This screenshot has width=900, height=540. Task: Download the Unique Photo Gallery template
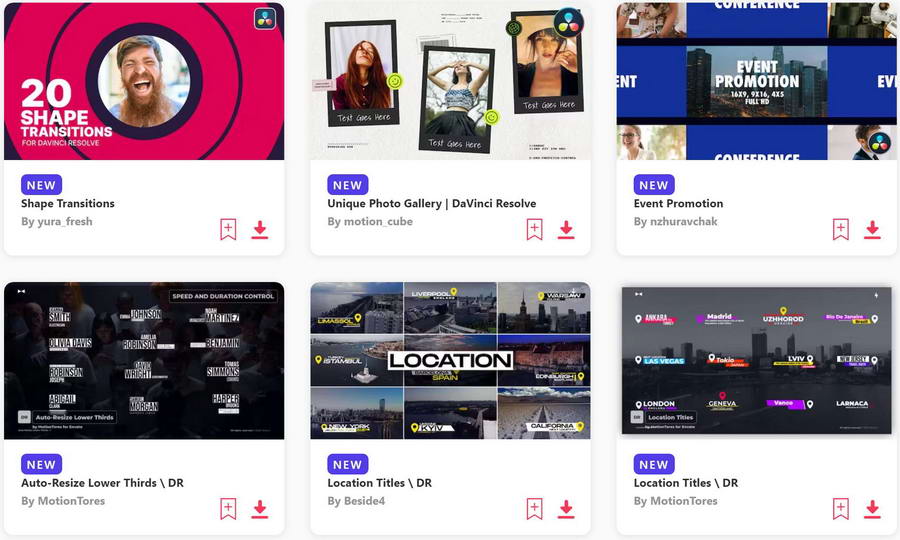[x=566, y=229]
